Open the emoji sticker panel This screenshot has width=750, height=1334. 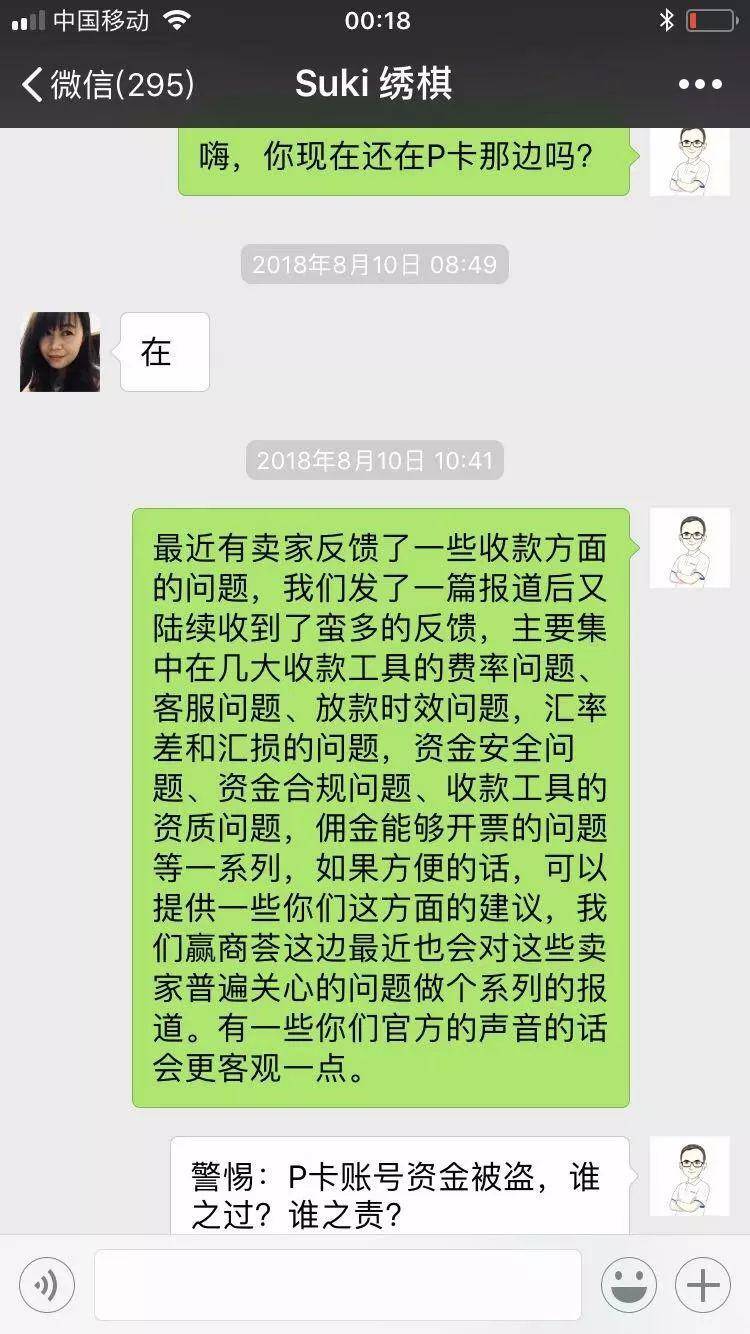pyautogui.click(x=628, y=1285)
